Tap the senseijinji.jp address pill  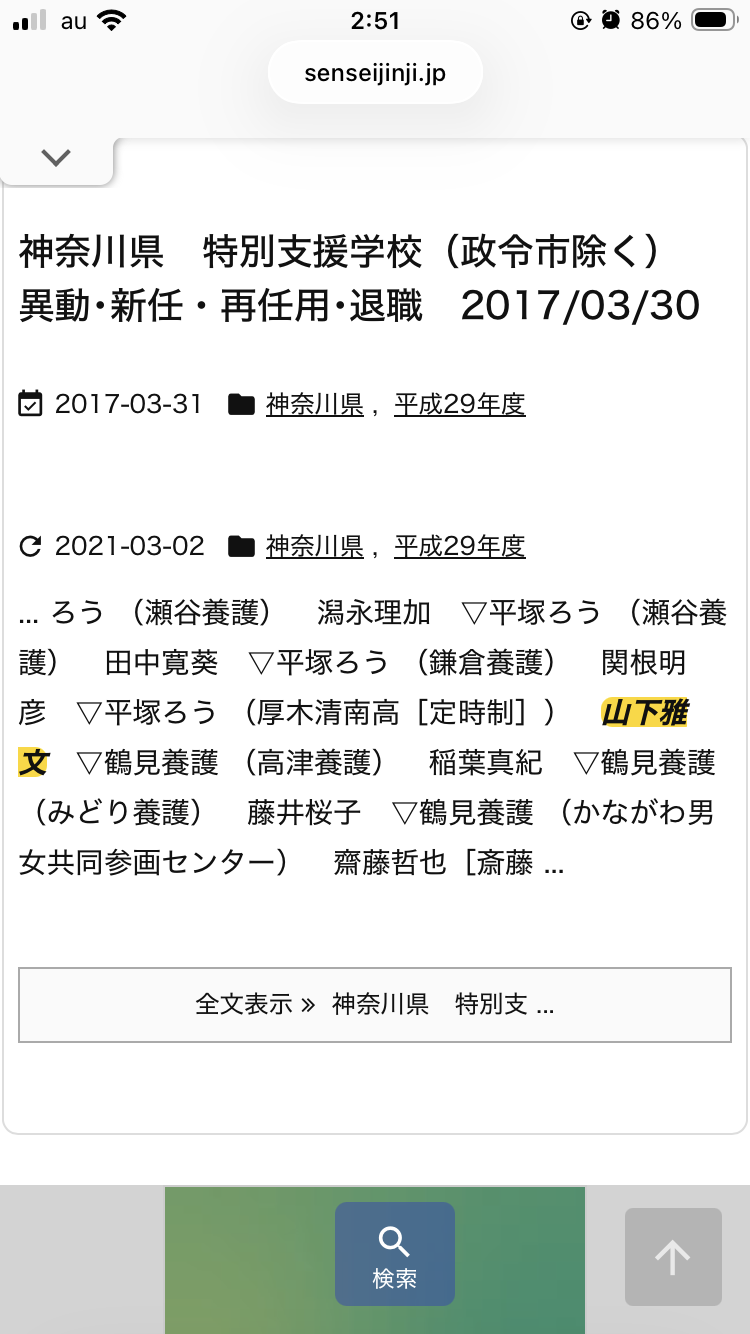pos(375,73)
